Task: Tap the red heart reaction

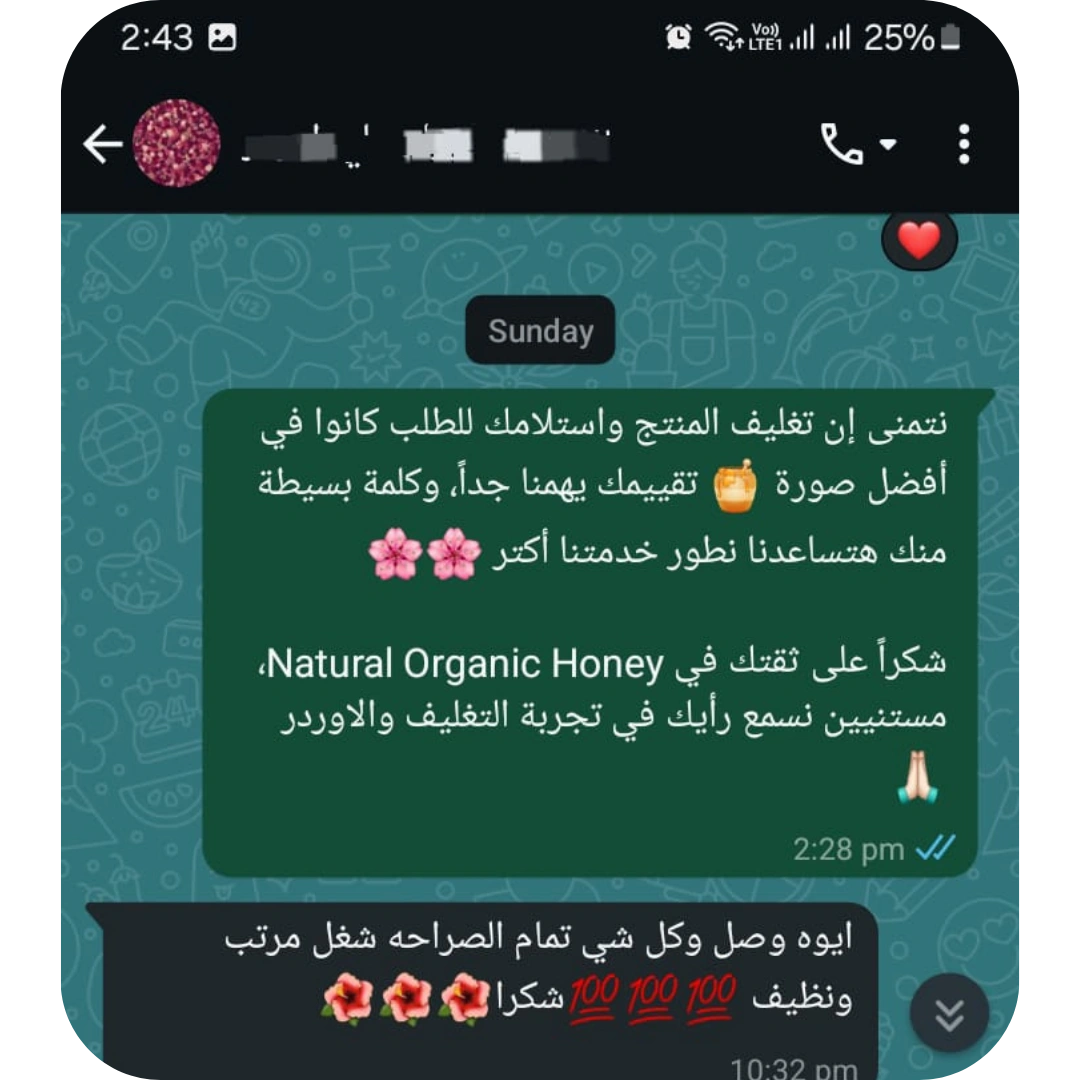Action: tap(919, 241)
